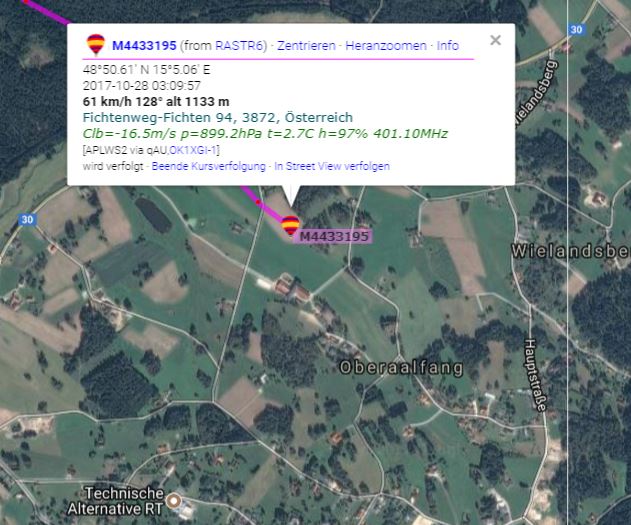Open the OK1XGI-1 igate link
The height and width of the screenshot is (525, 631).
(194, 150)
